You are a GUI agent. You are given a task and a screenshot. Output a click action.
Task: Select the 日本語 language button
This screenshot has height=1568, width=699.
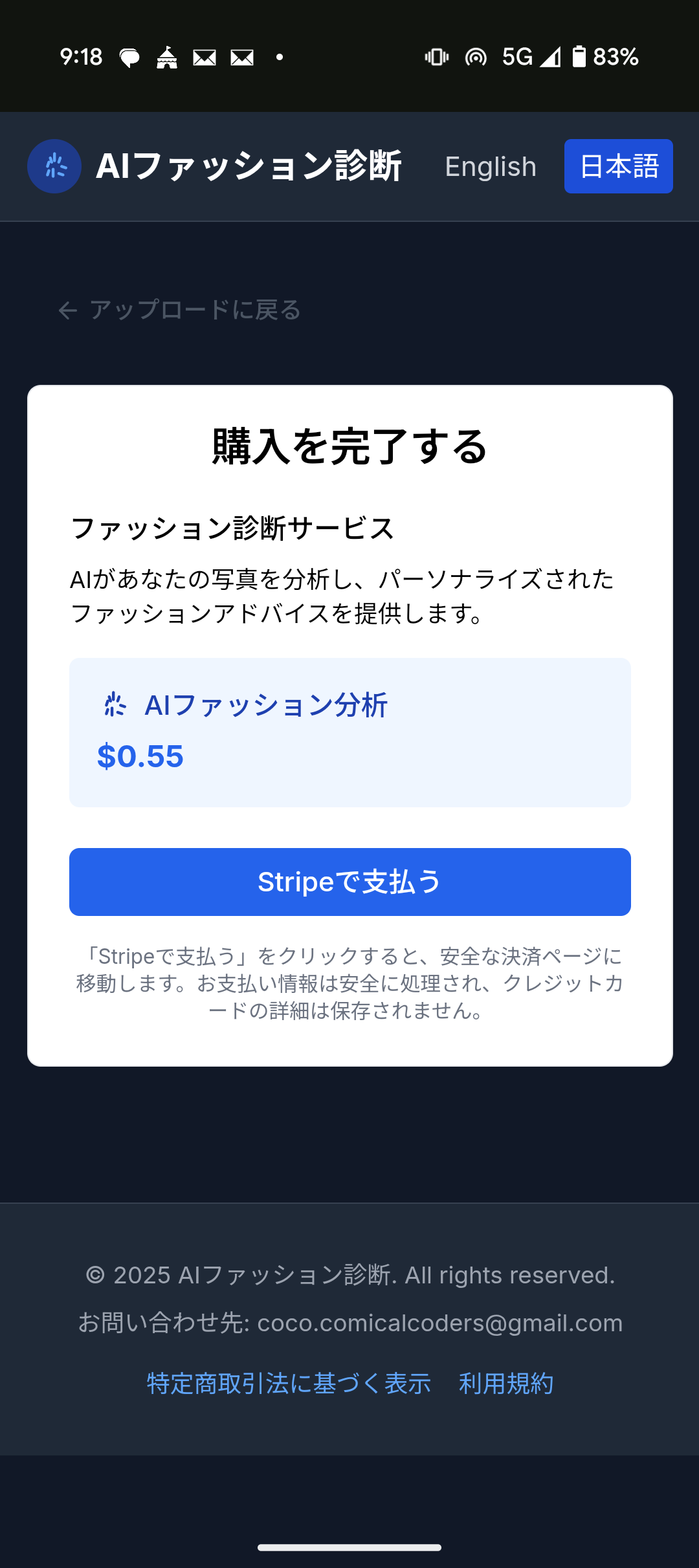(x=618, y=166)
